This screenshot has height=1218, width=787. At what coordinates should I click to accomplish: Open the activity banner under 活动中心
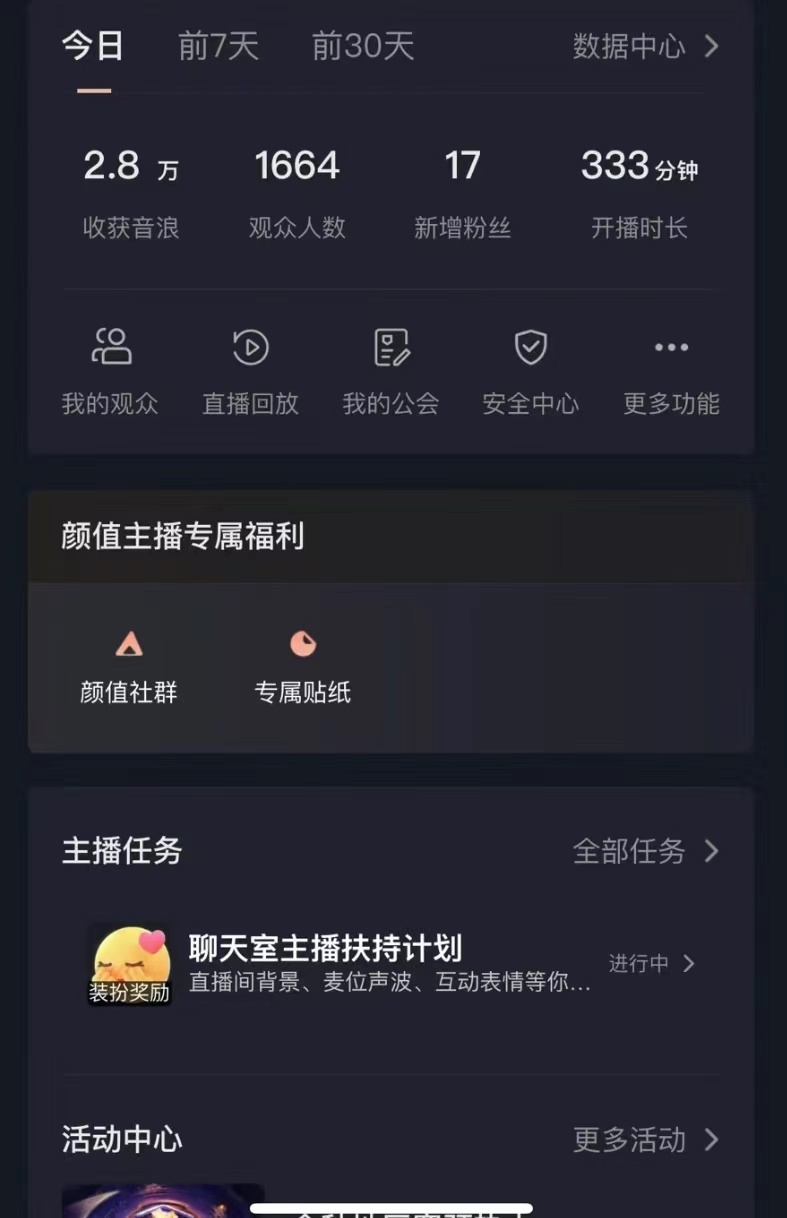point(163,1201)
